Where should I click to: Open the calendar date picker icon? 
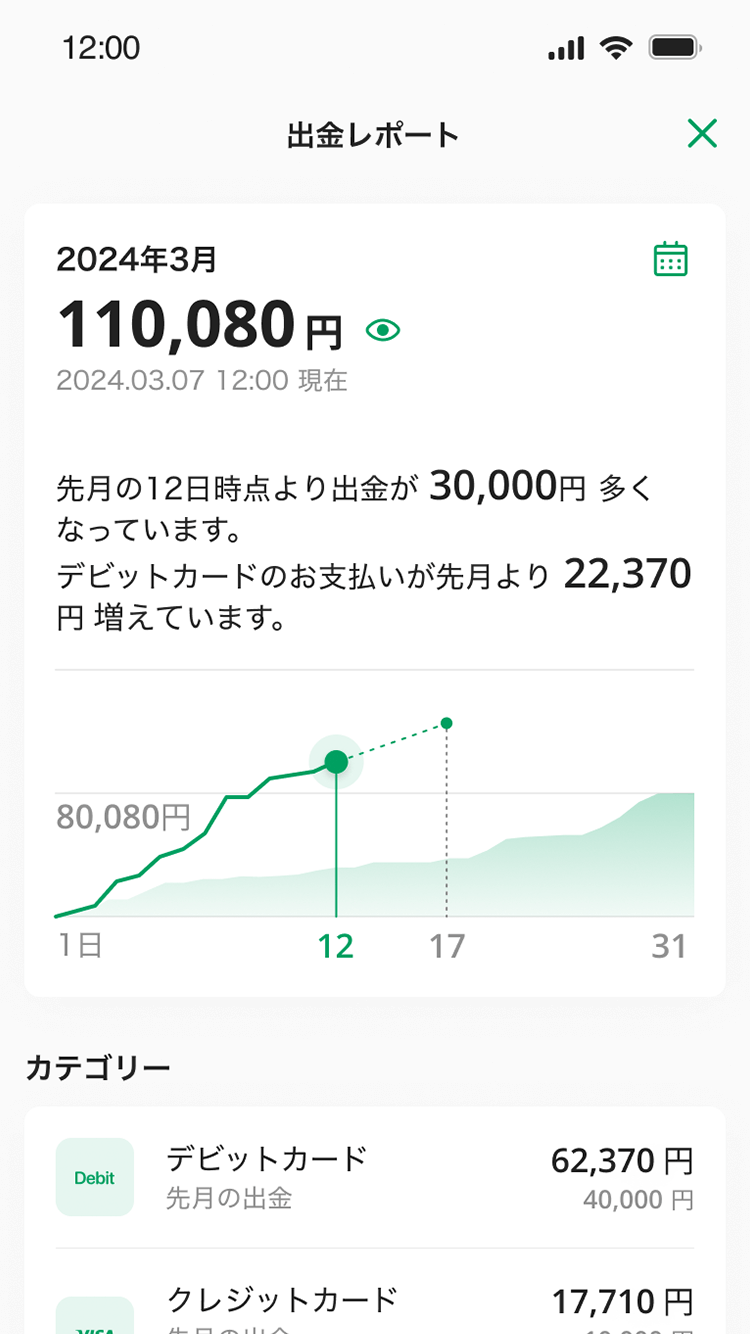pos(671,257)
